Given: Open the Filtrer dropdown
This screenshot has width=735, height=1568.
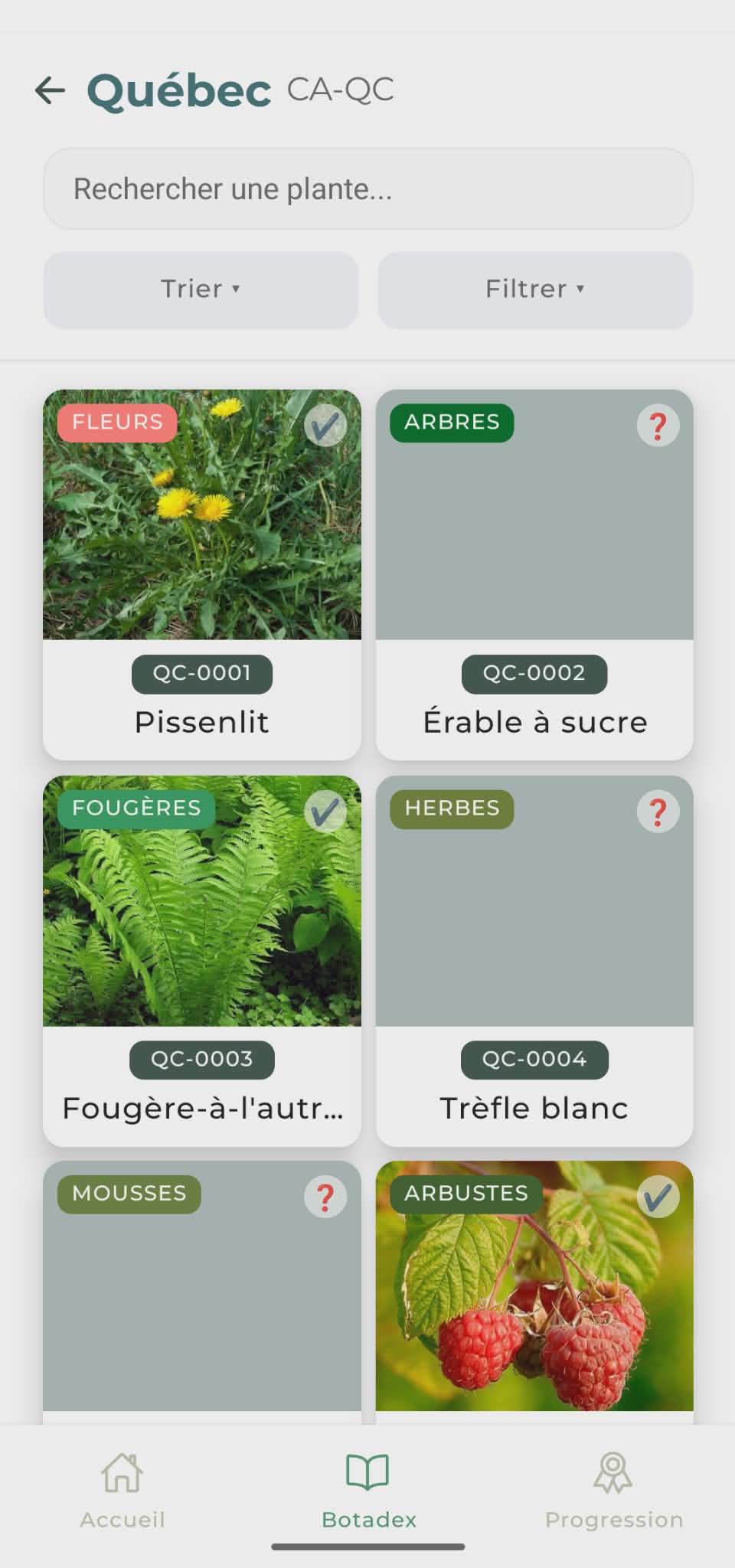Looking at the screenshot, I should point(534,289).
